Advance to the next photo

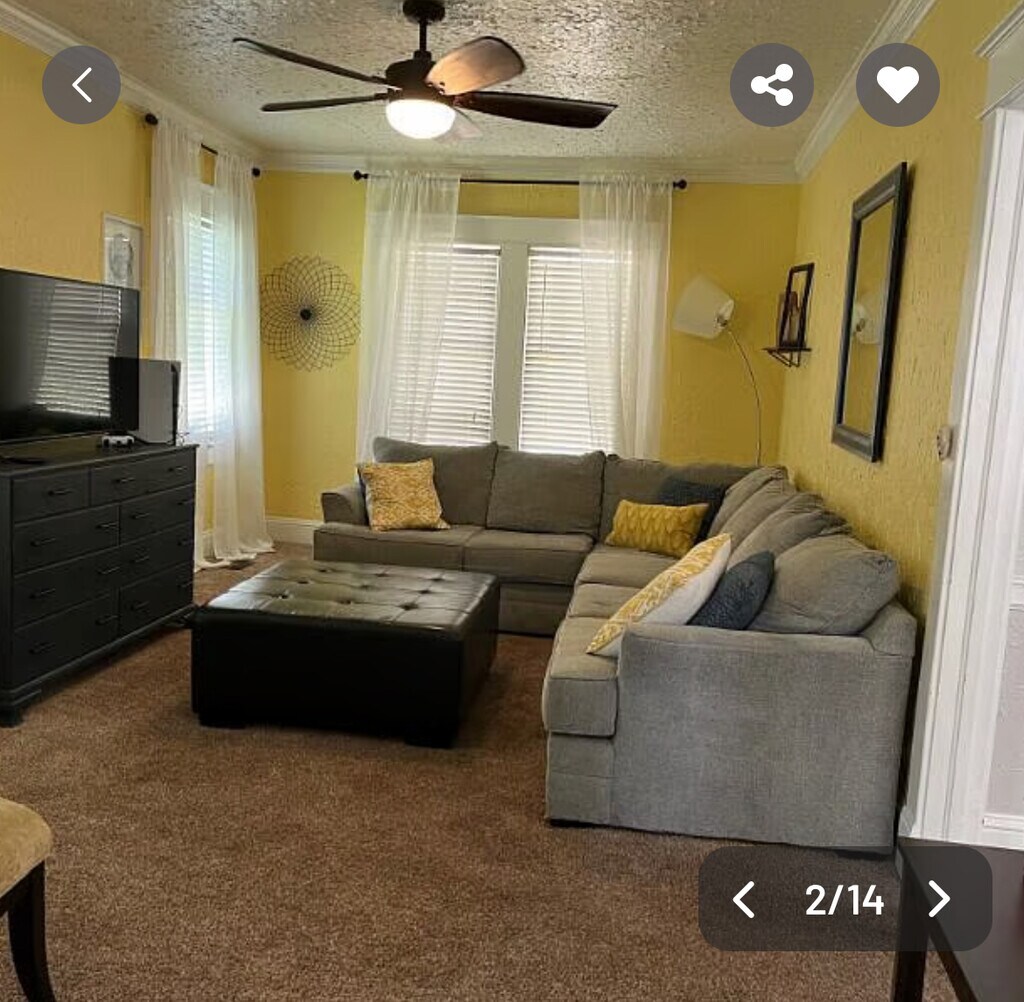(x=938, y=899)
